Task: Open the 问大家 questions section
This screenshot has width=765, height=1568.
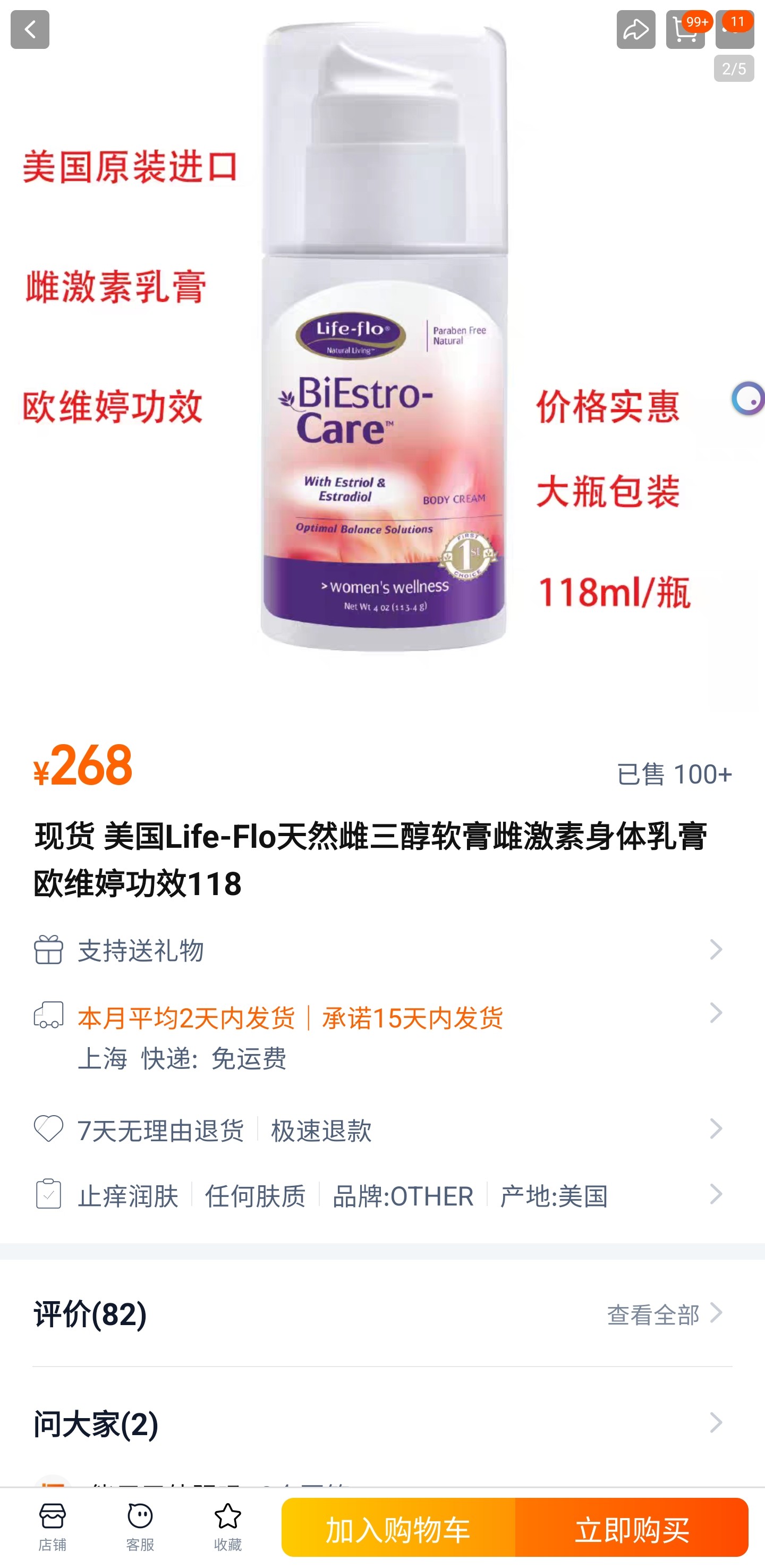Action: click(382, 1423)
